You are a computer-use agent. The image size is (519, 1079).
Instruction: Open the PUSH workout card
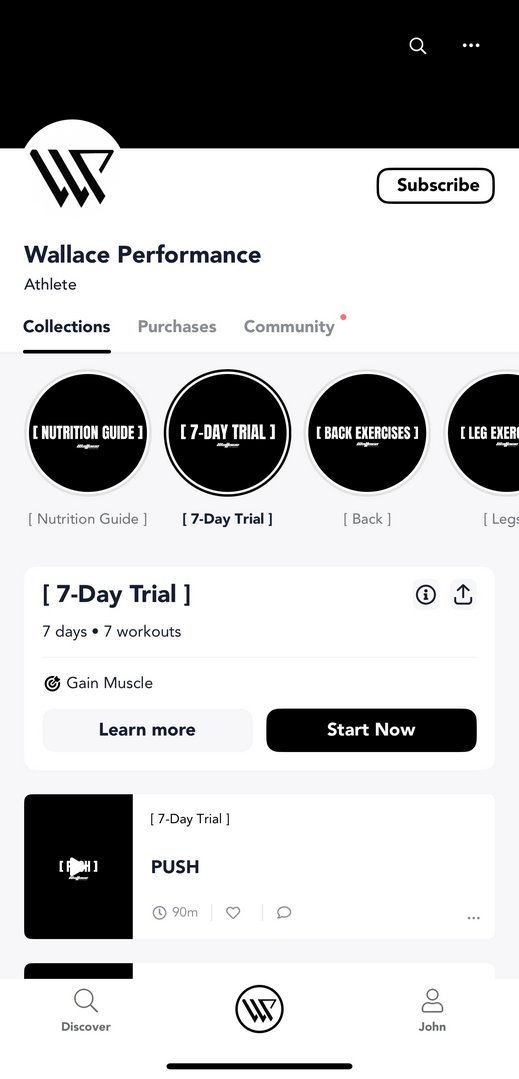tap(259, 866)
